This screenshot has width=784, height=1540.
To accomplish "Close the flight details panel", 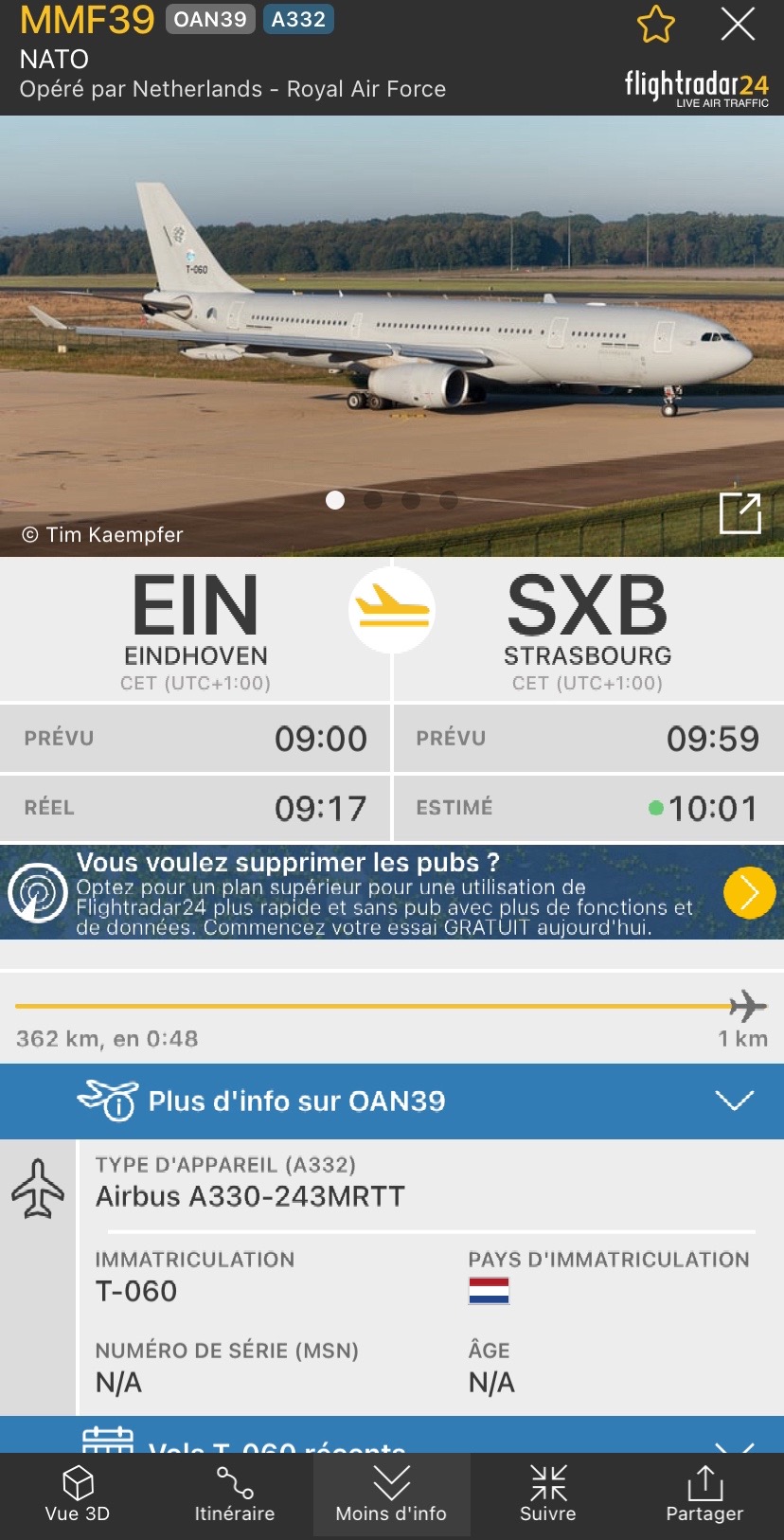I will 738,25.
